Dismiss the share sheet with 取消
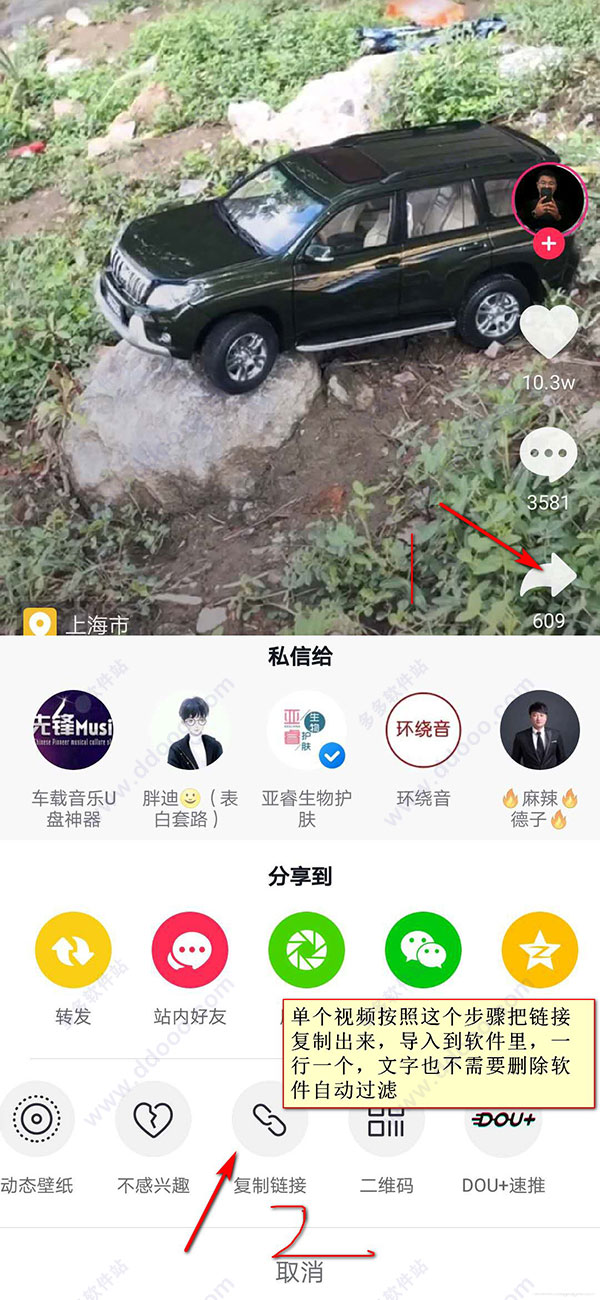The height and width of the screenshot is (1300, 600). [x=300, y=1272]
